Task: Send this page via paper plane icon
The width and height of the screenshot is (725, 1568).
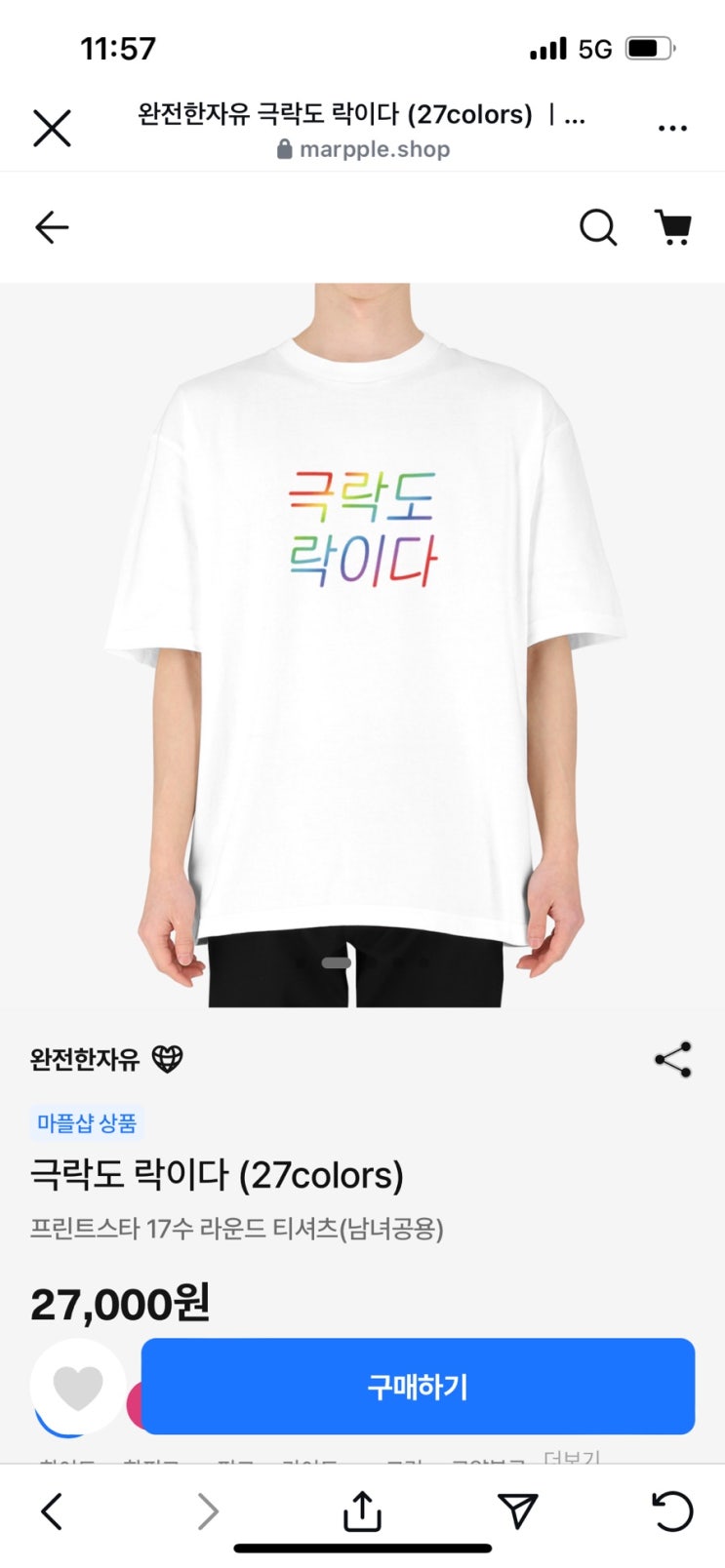Action: 517,1511
